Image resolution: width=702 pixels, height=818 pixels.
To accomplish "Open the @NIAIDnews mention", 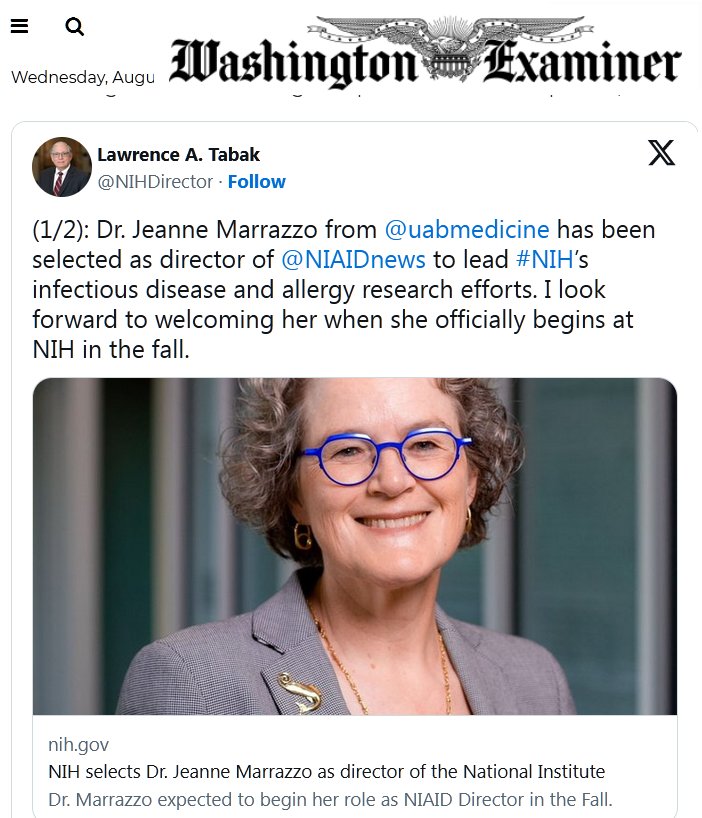I will (353, 260).
